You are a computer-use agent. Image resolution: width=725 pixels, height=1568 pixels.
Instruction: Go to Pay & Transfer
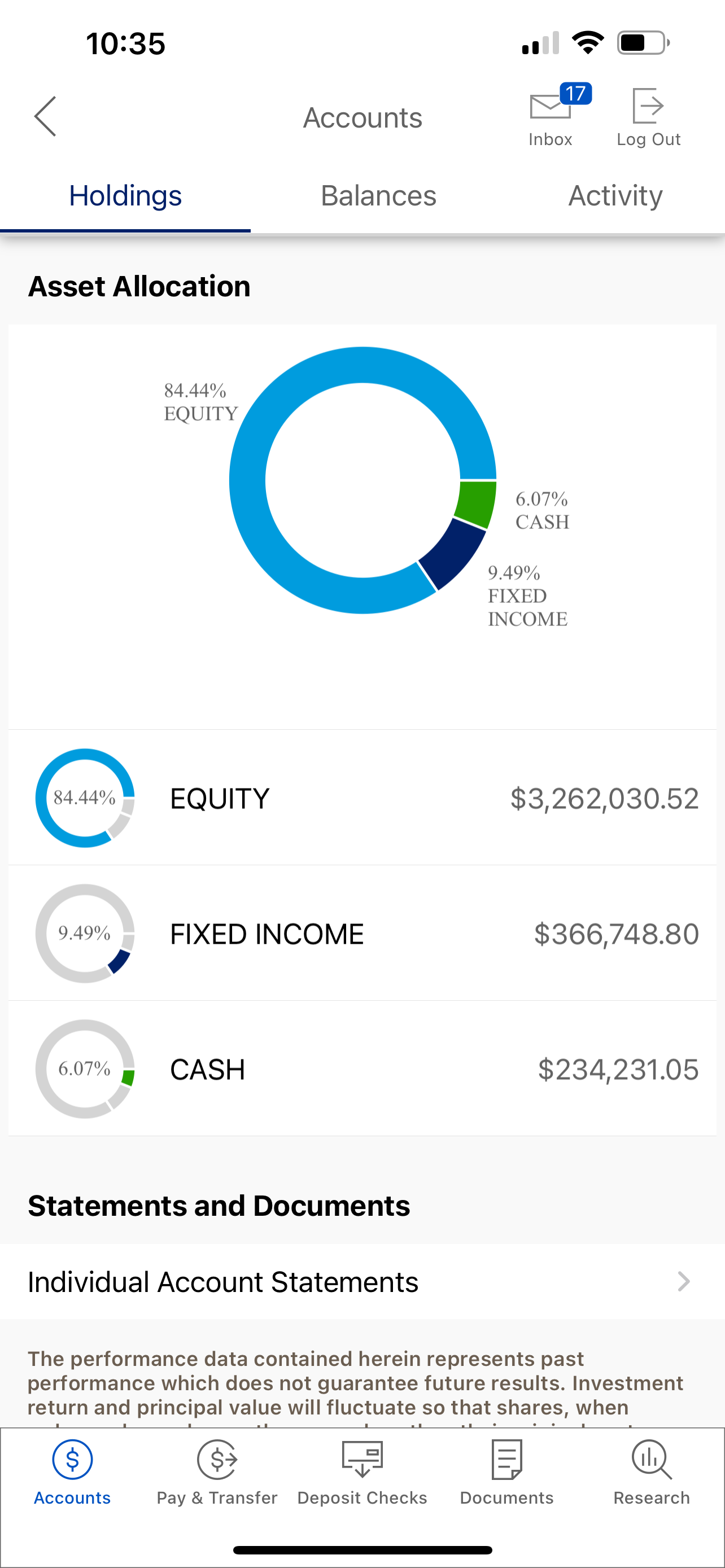click(x=217, y=1473)
